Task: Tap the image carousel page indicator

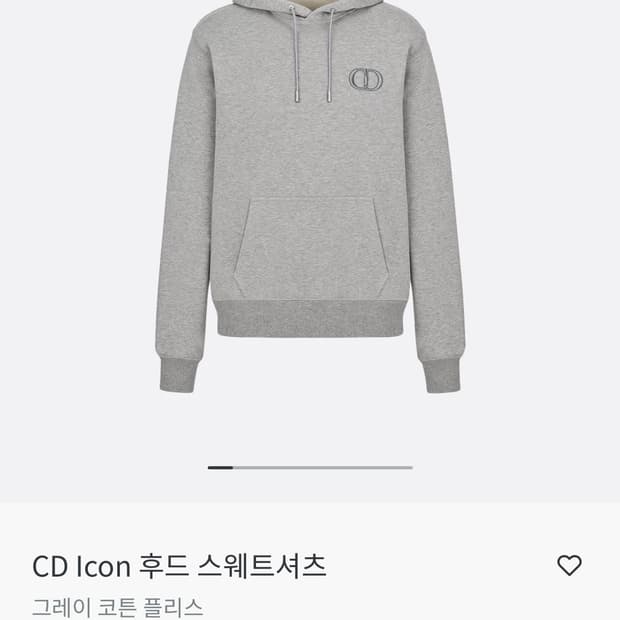Action: pos(310,467)
